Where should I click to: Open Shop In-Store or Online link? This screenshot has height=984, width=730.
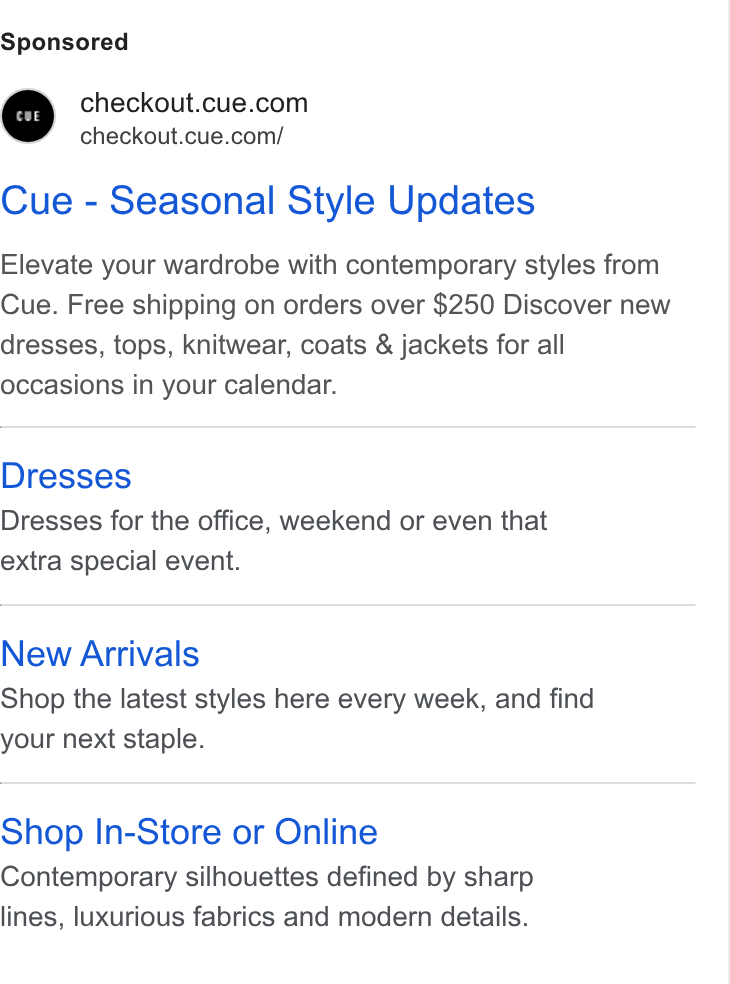[189, 832]
